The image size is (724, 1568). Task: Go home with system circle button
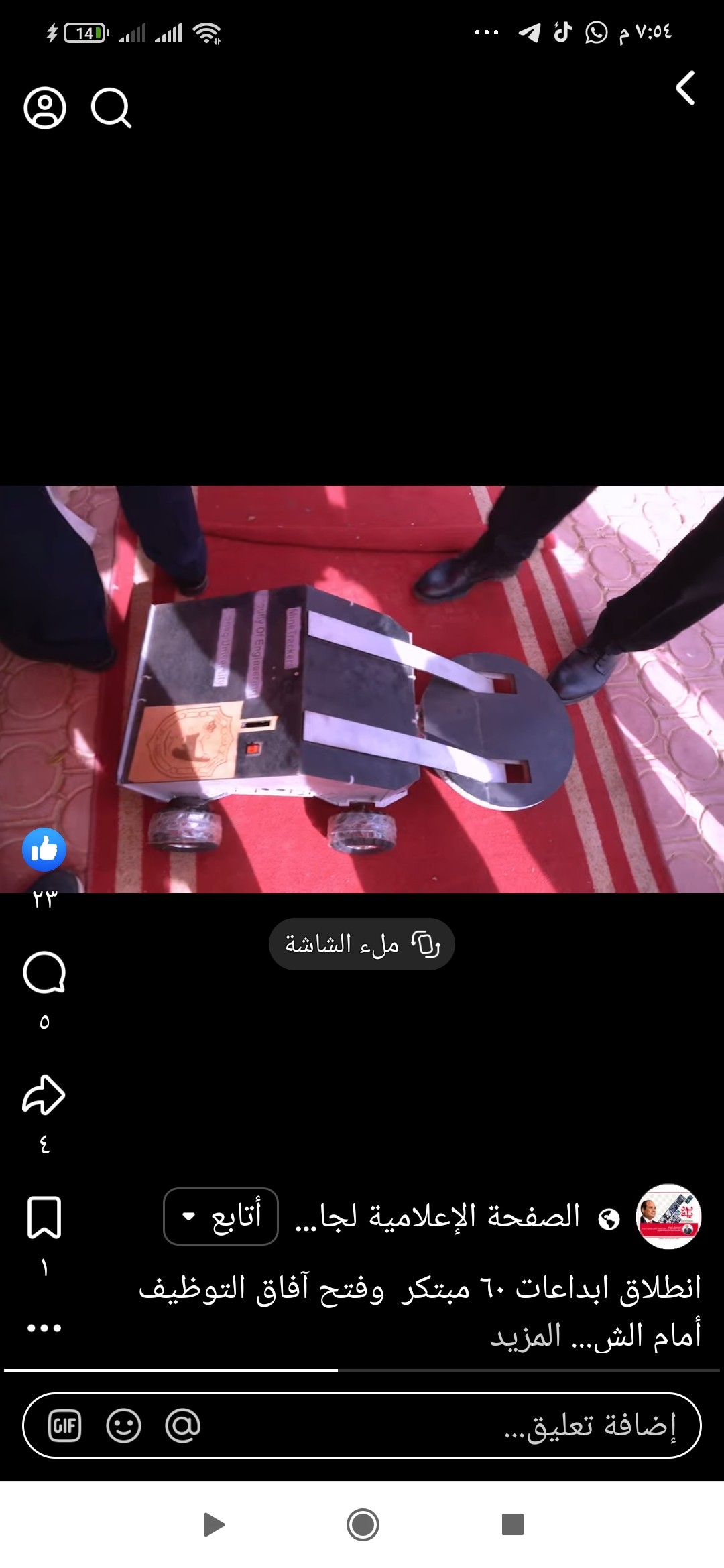[363, 1524]
